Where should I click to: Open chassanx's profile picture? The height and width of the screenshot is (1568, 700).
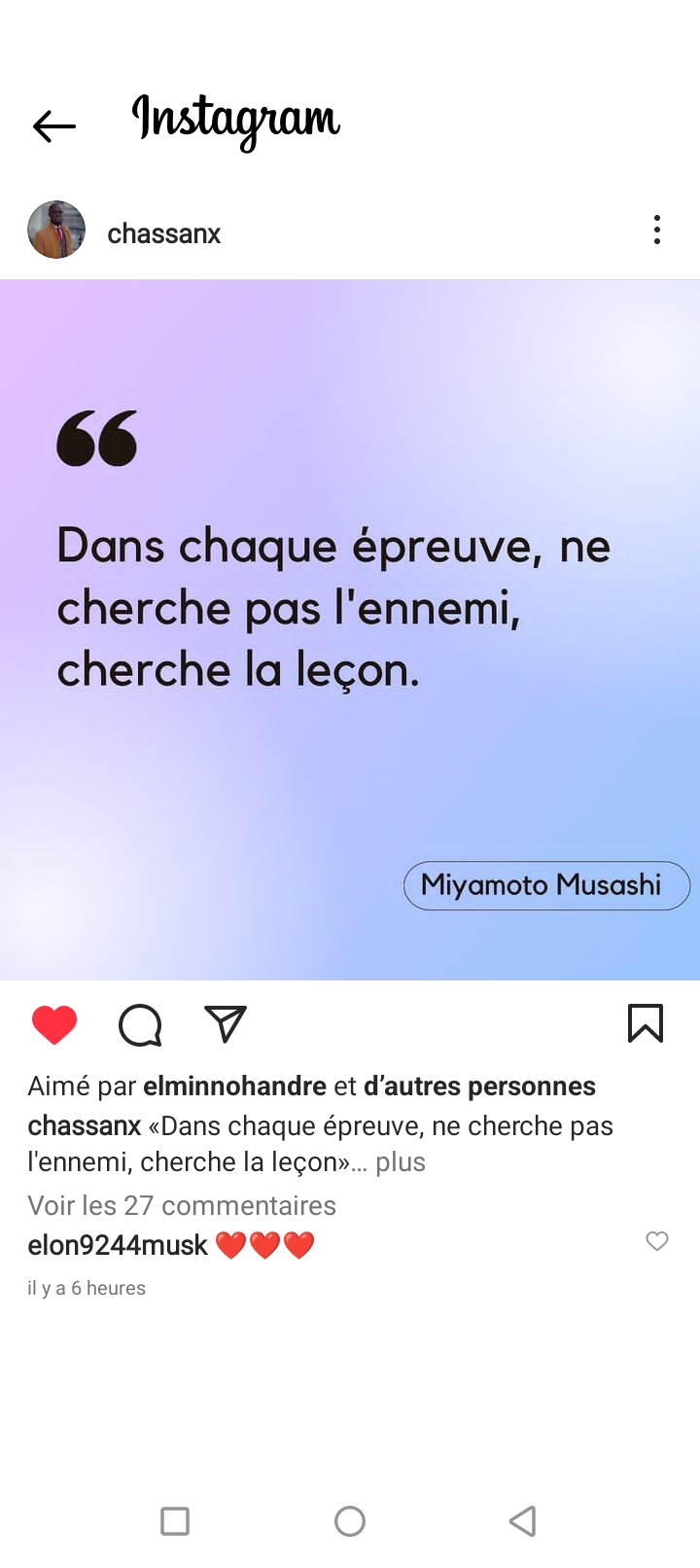56,231
